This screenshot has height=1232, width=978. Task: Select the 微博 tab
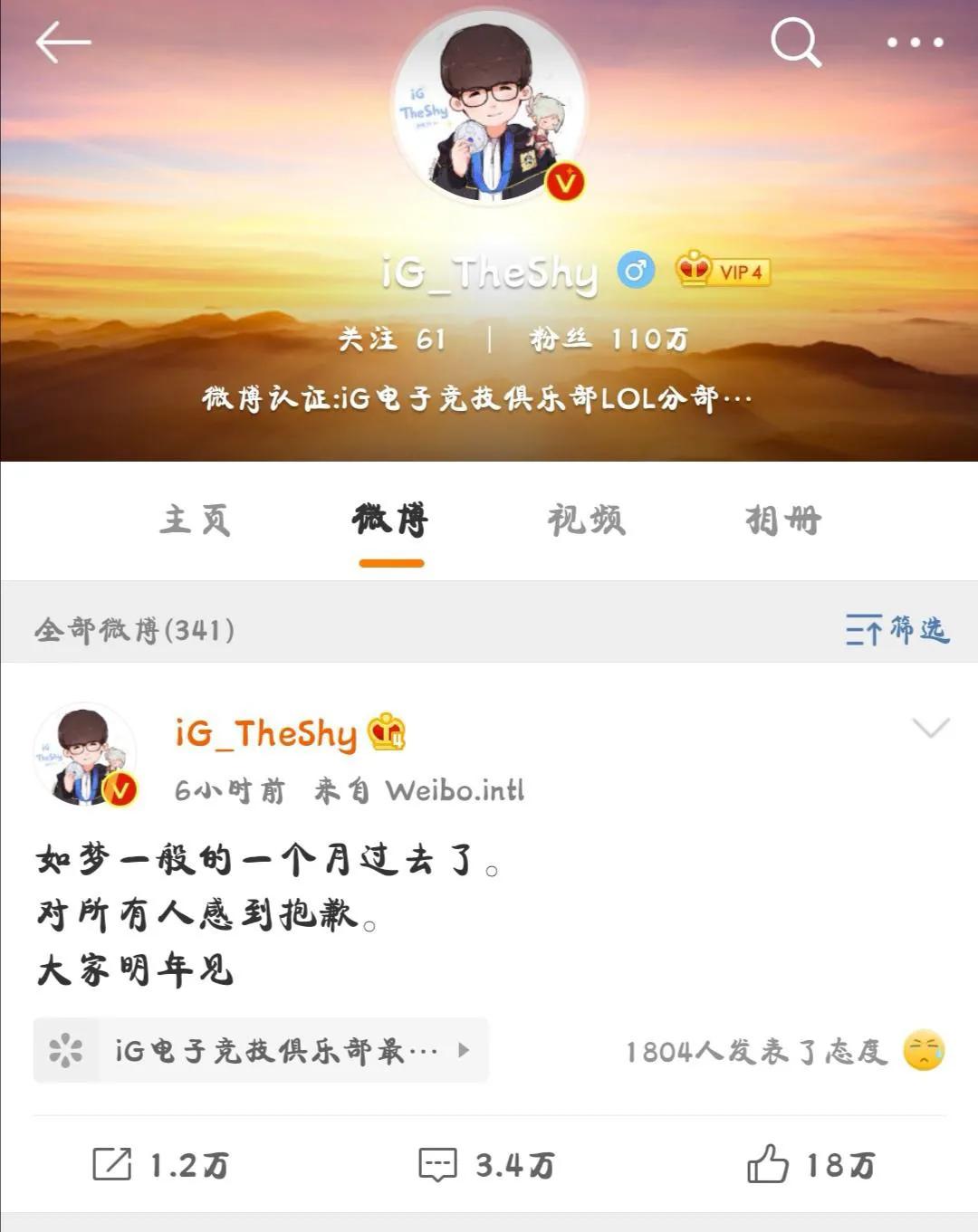(x=391, y=520)
